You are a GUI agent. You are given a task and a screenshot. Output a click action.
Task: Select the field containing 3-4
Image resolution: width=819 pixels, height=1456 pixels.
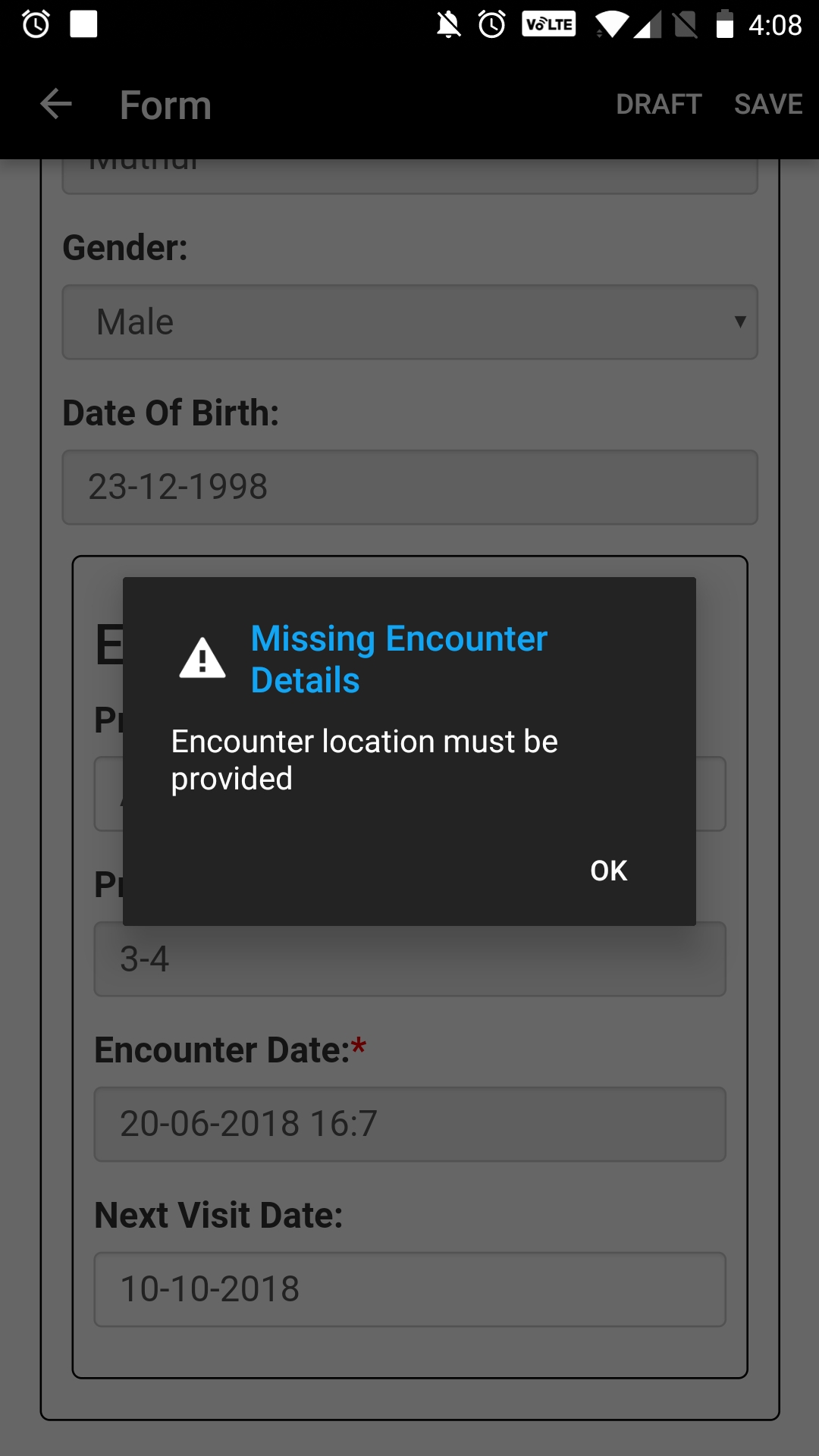pos(409,960)
